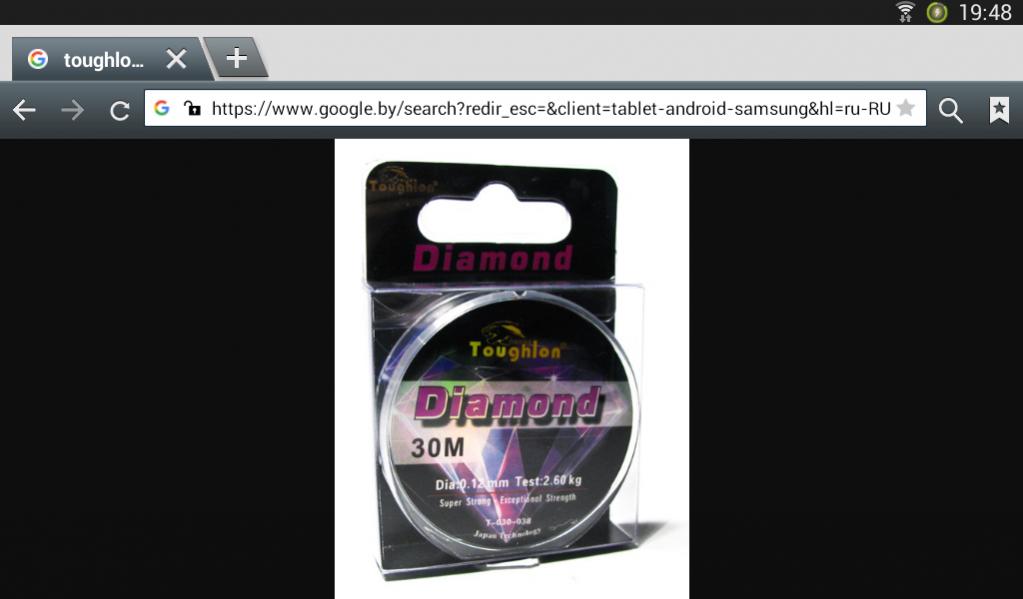The height and width of the screenshot is (599, 1023).
Task: Go back to the previous page
Action: pos(24,110)
